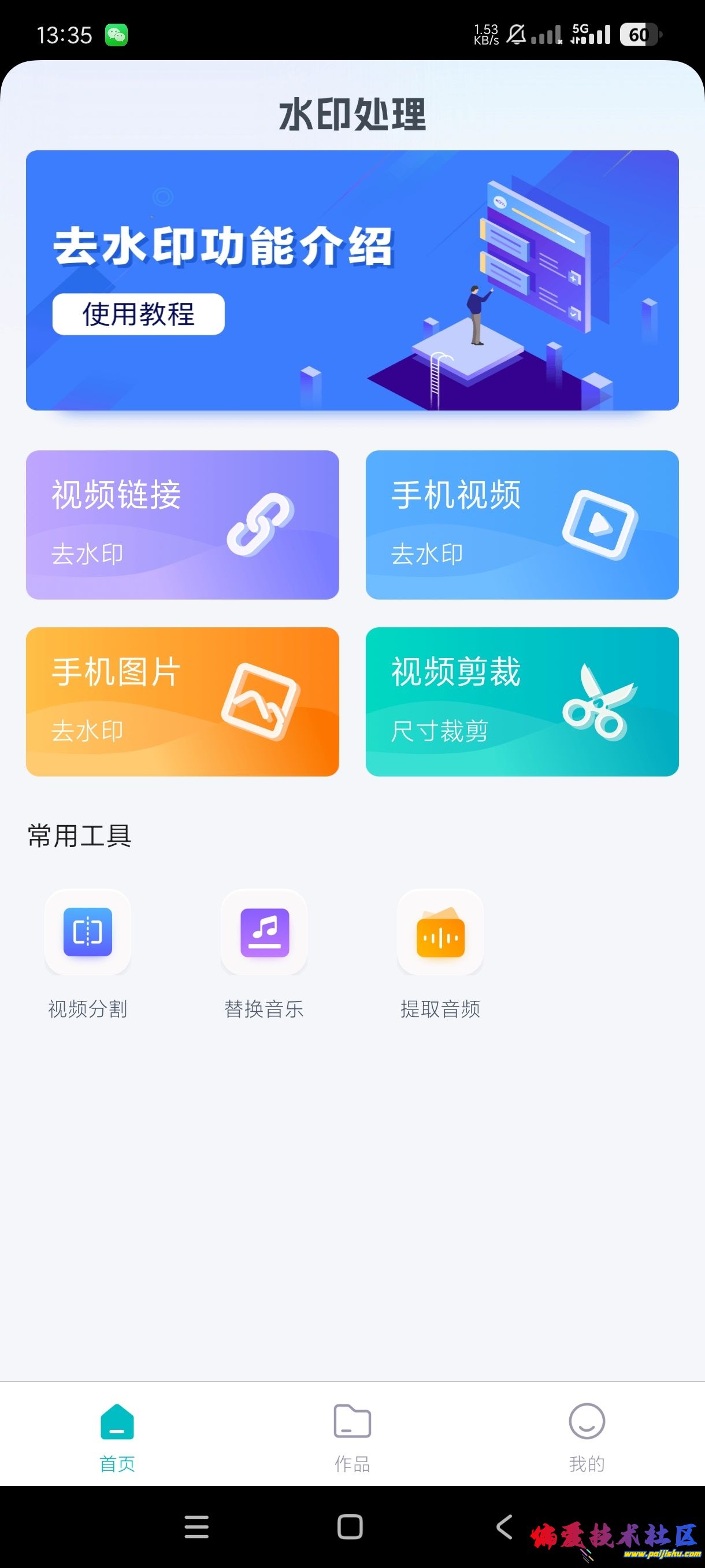Open the system recent apps menu
This screenshot has width=705, height=1568.
[x=196, y=1526]
